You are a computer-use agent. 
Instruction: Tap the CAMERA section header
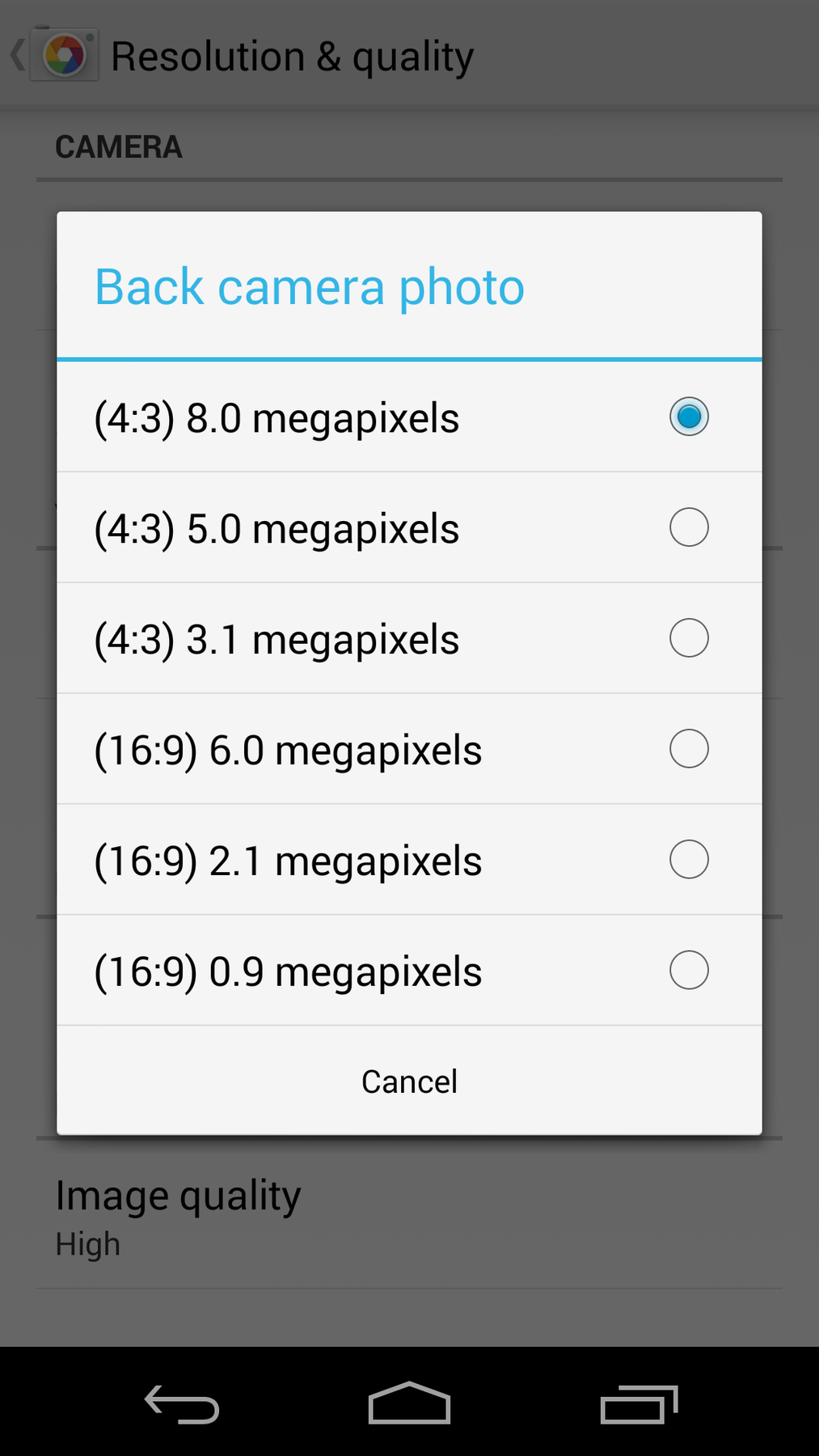pyautogui.click(x=119, y=146)
